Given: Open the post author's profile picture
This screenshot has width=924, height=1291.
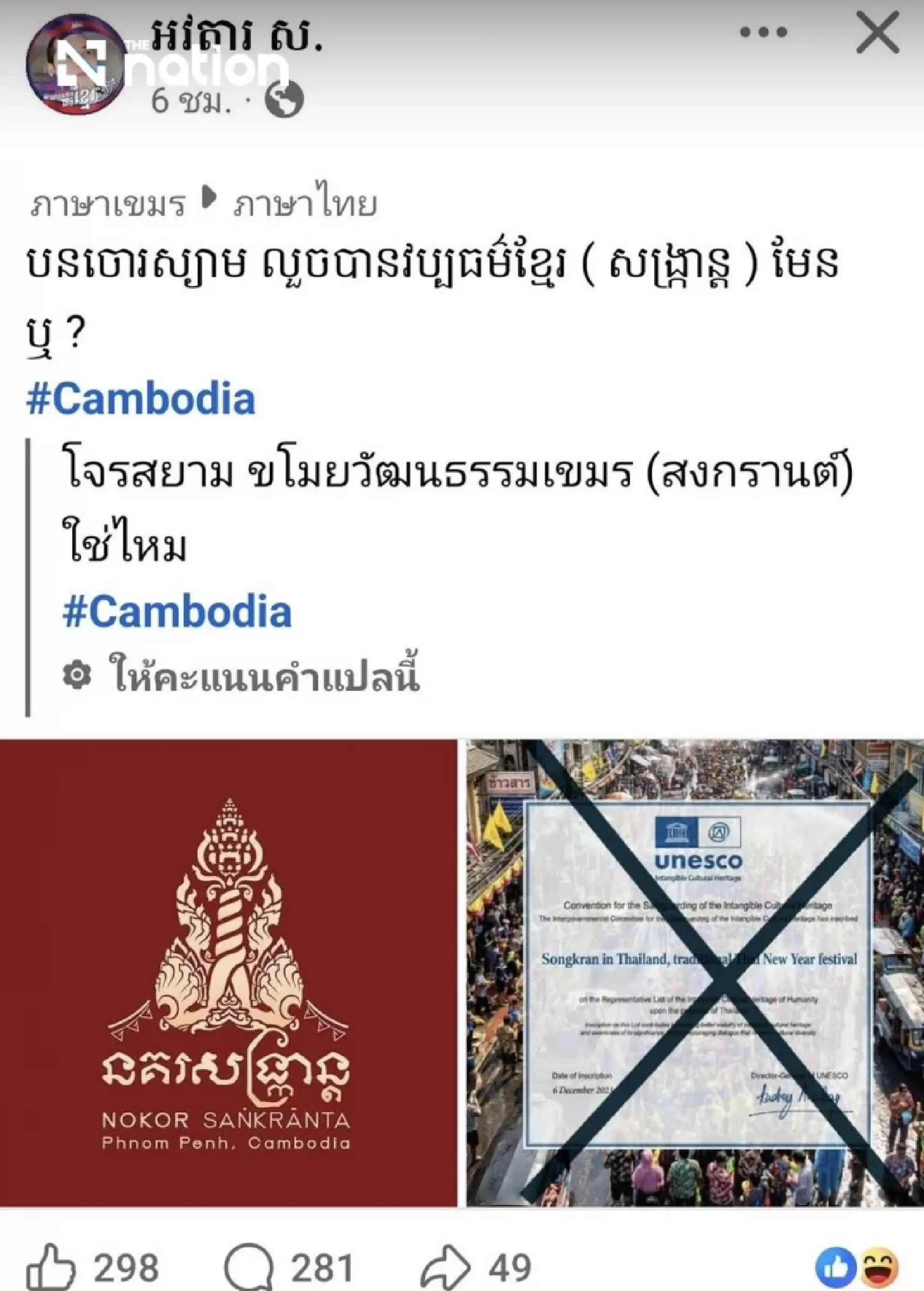Looking at the screenshot, I should coord(76,64).
